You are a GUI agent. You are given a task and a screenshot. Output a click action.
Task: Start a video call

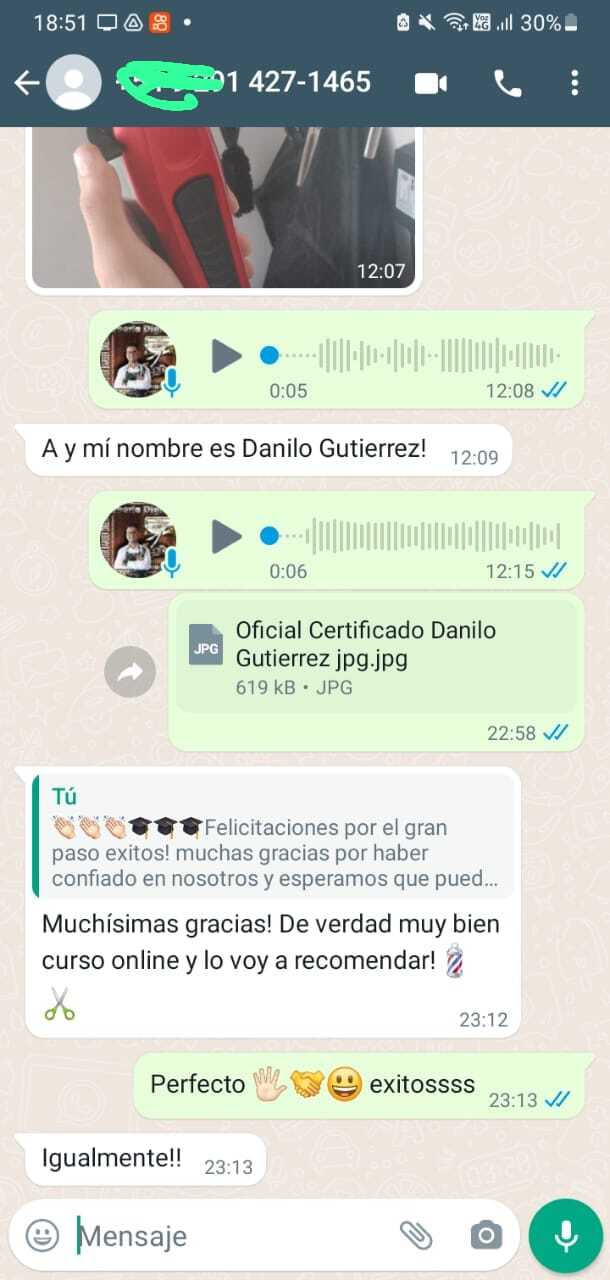point(431,84)
